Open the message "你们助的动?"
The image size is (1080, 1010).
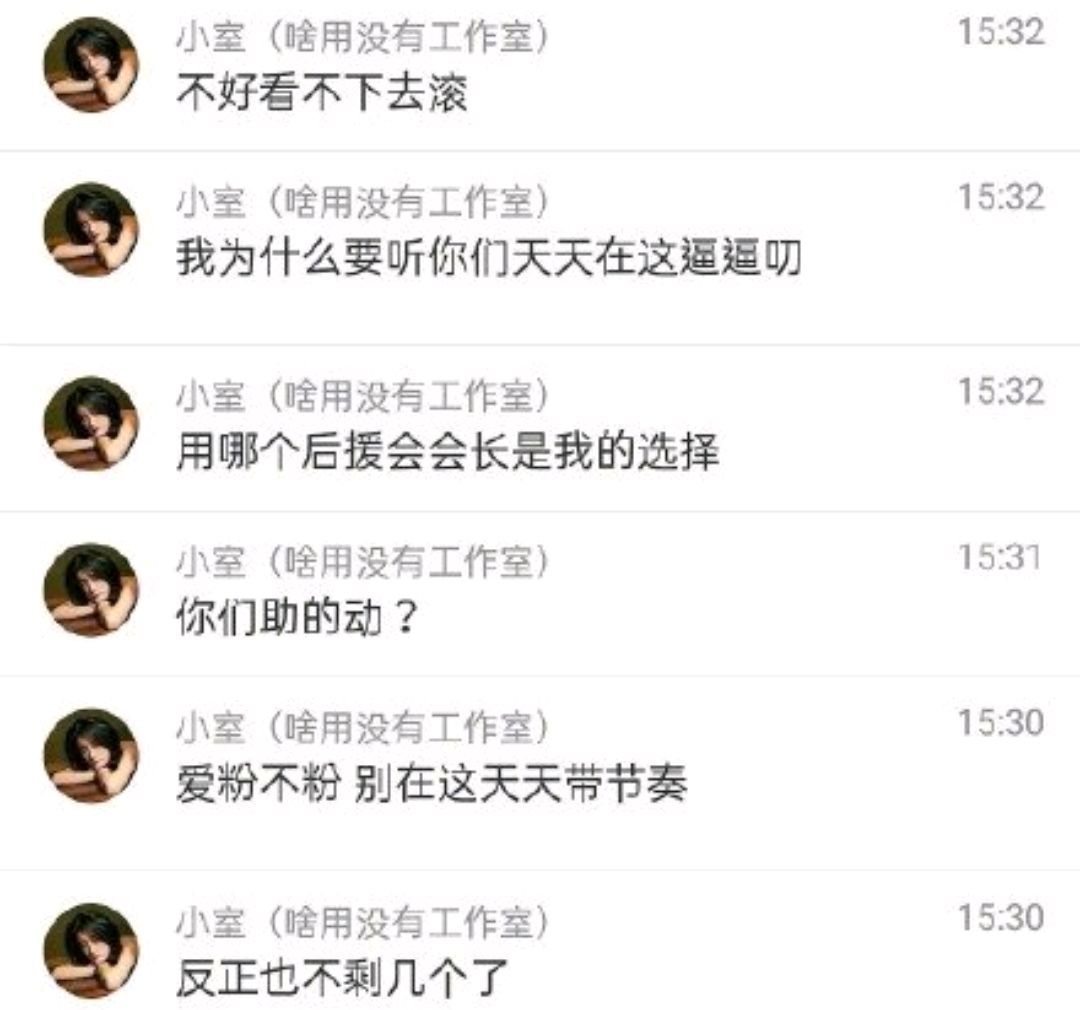click(296, 620)
